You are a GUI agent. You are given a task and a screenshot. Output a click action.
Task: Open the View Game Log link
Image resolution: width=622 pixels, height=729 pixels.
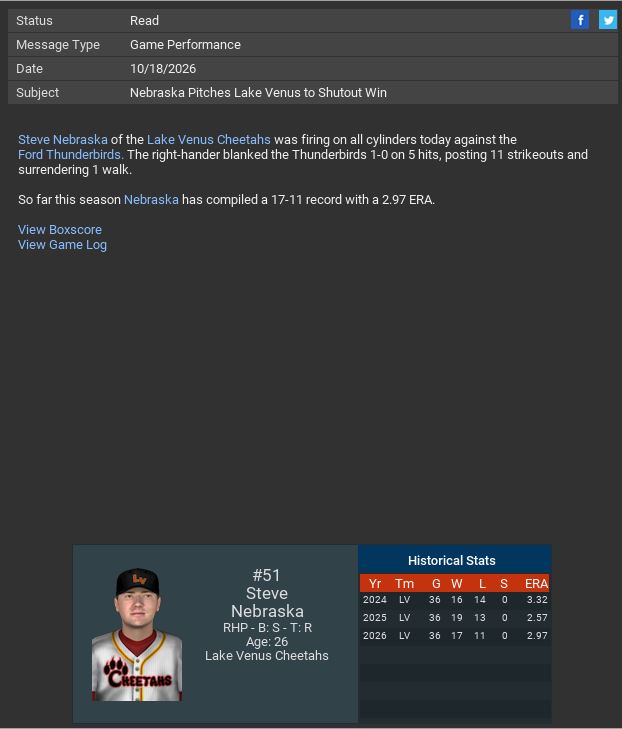62,245
